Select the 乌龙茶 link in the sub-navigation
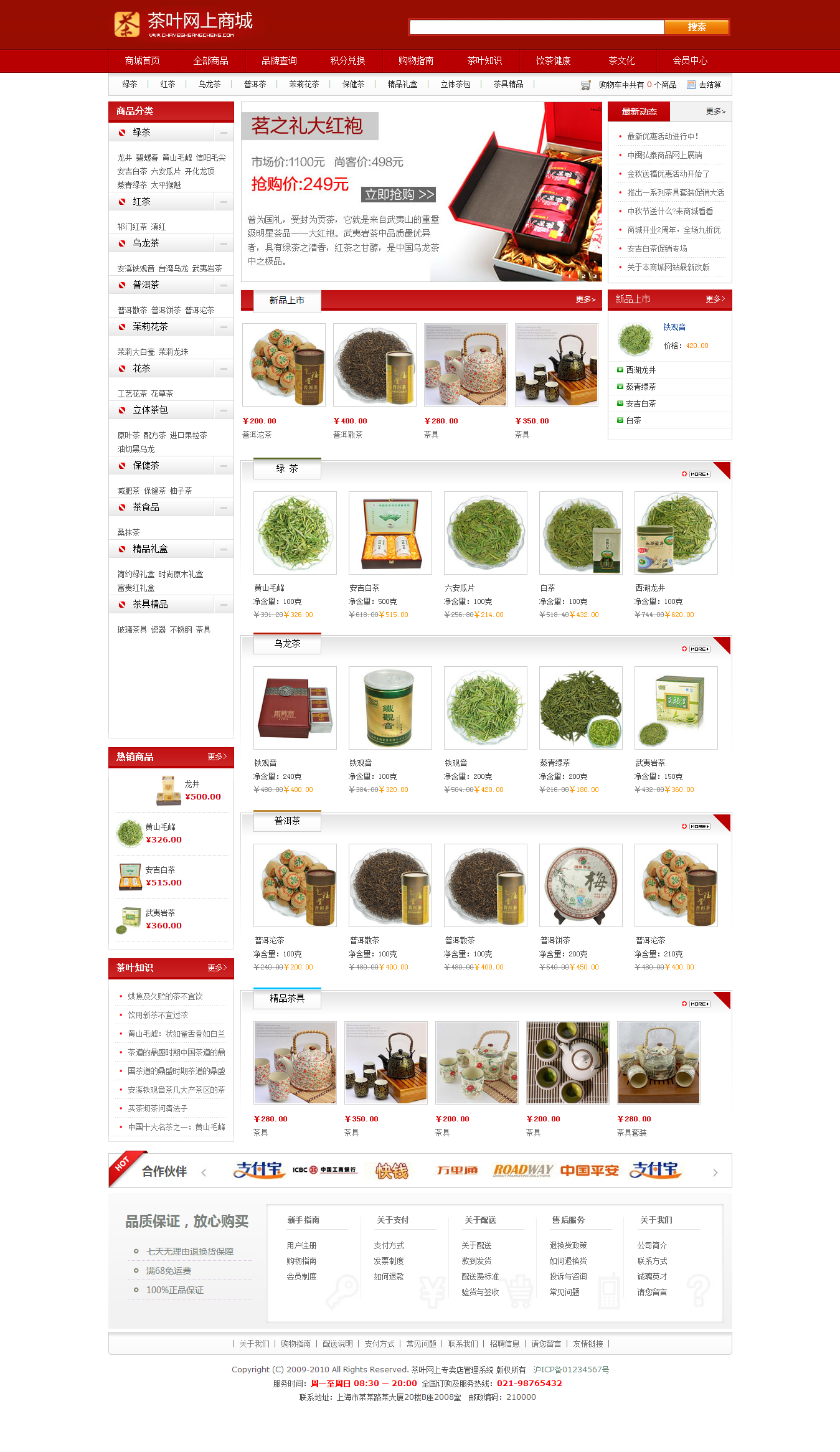Screen dimensions: 840x1452 pyautogui.click(x=209, y=85)
